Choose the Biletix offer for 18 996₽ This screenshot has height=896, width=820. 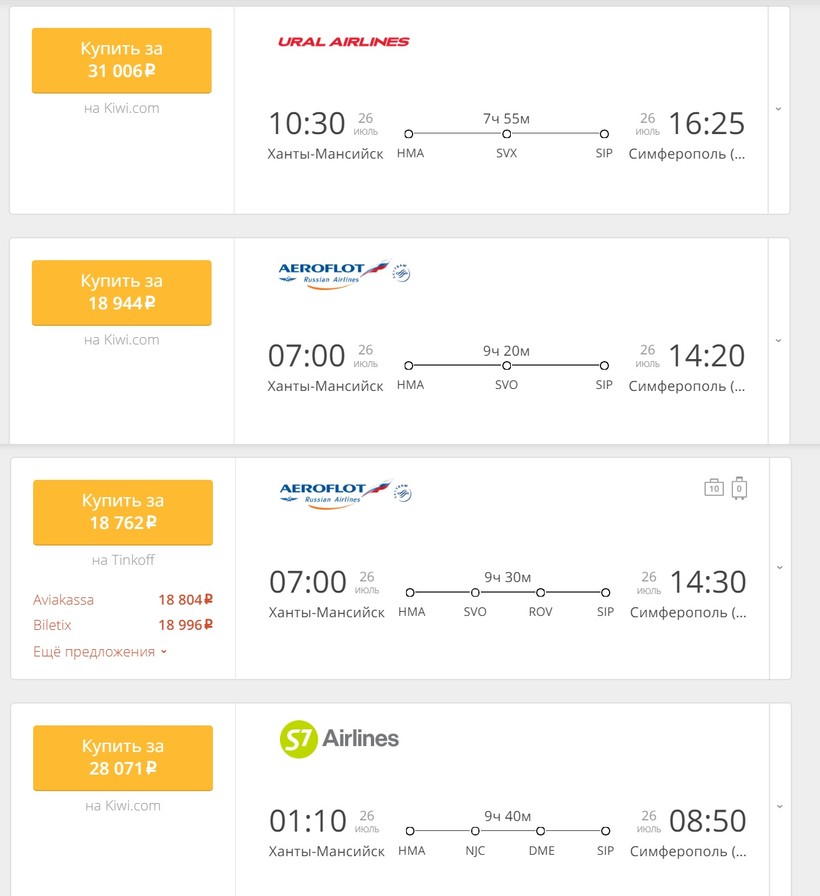pos(123,625)
